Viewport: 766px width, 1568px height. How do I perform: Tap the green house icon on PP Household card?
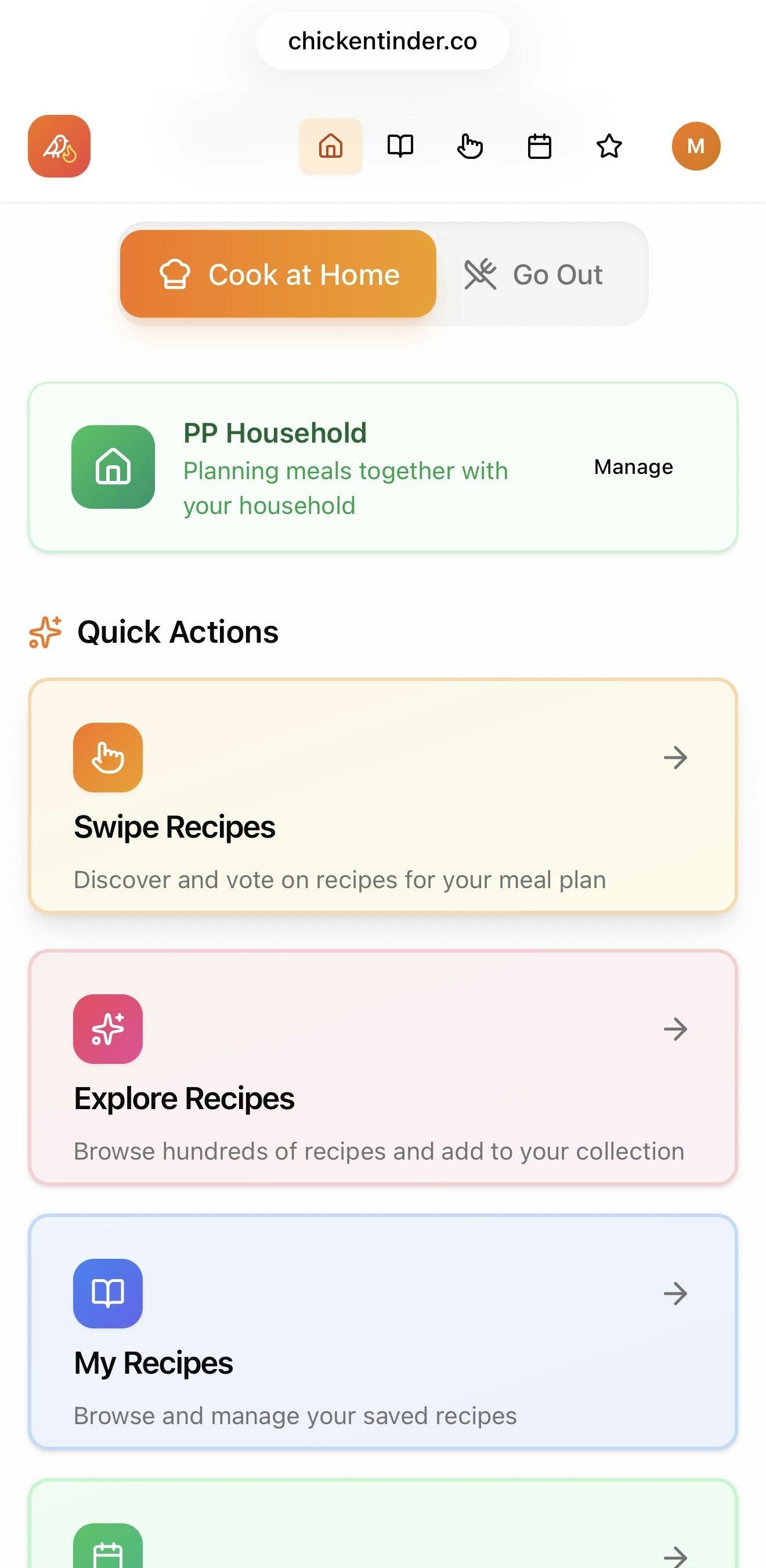coord(113,466)
